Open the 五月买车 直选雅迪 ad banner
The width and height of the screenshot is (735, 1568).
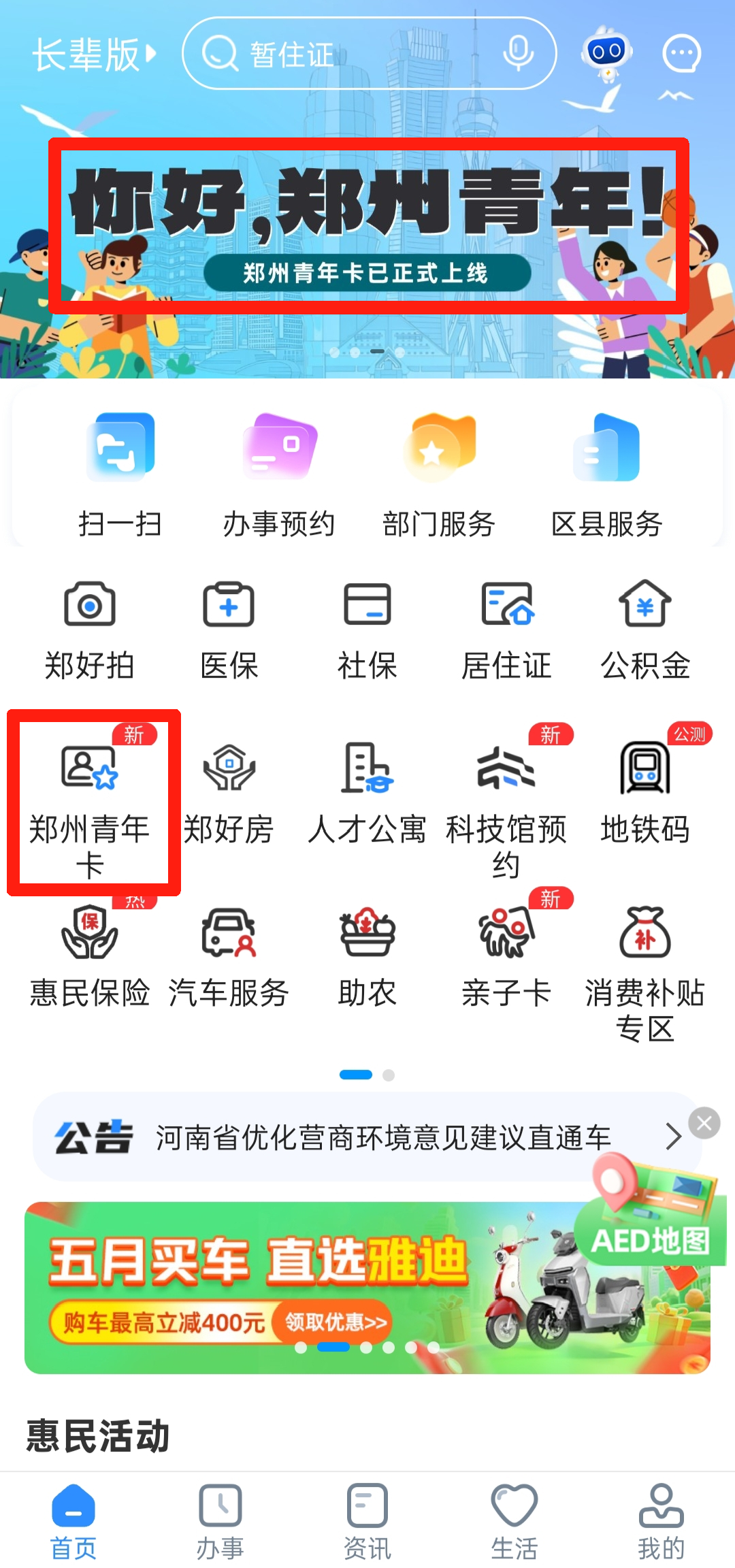coord(272,1286)
